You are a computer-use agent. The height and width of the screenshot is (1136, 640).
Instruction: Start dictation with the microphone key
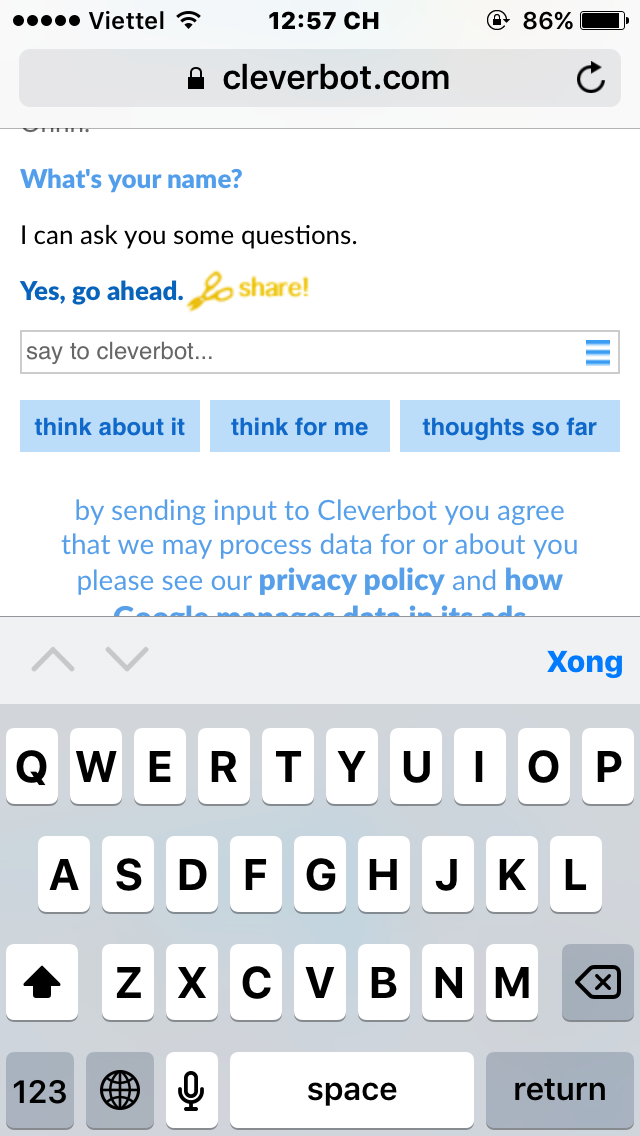click(191, 1090)
